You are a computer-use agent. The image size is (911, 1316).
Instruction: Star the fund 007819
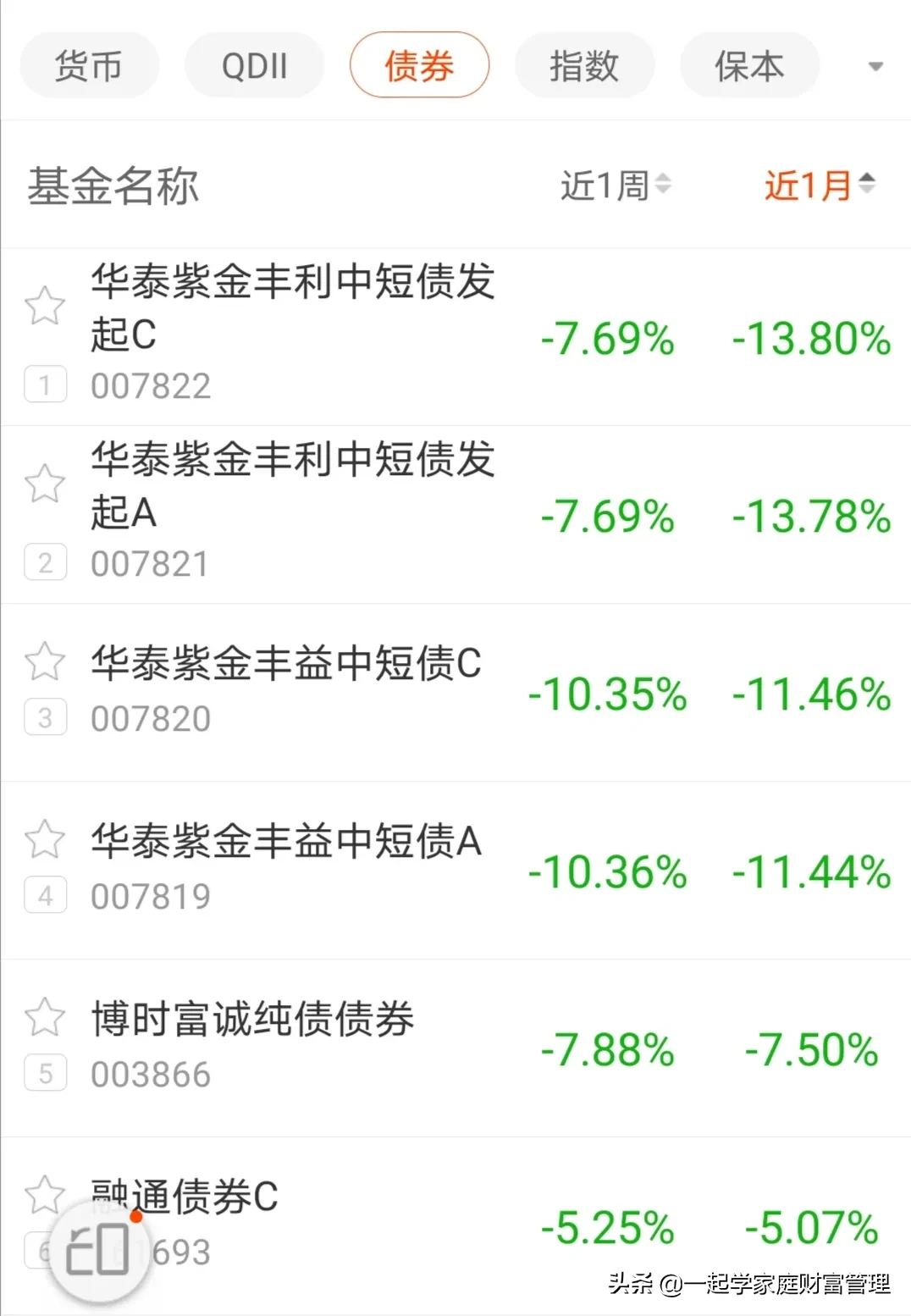pos(45,839)
